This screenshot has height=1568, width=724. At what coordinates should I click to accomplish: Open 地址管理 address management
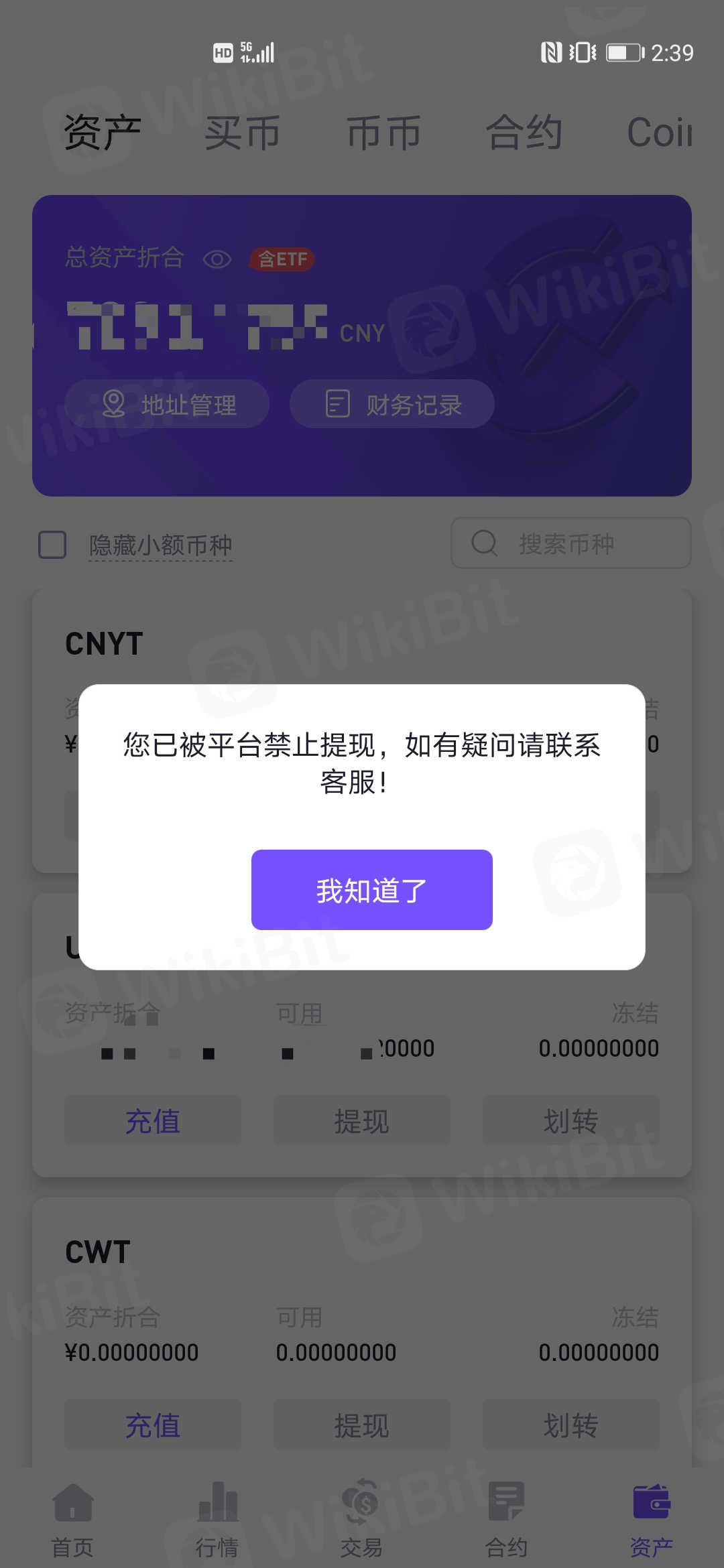[168, 404]
